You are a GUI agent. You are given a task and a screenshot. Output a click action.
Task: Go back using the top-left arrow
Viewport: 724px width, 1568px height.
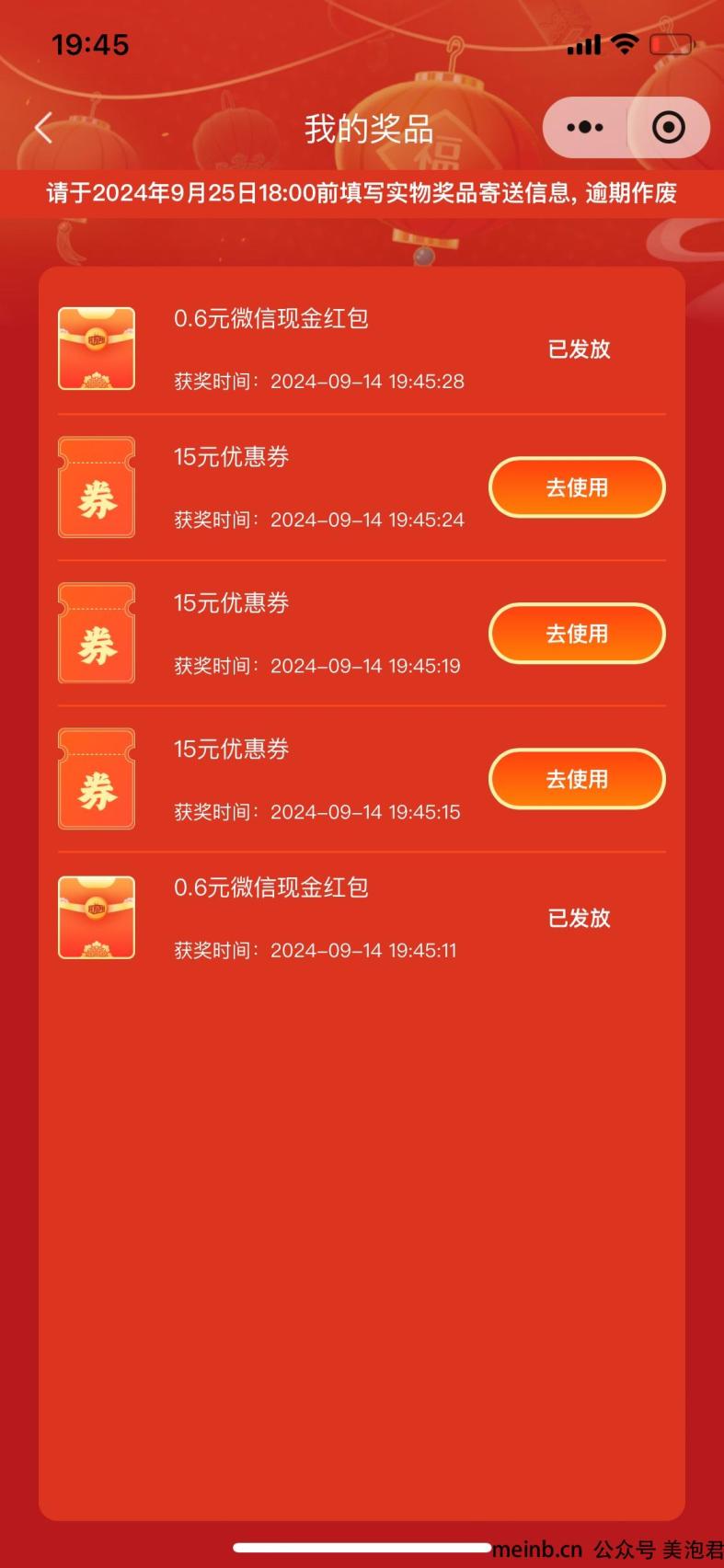(x=43, y=129)
